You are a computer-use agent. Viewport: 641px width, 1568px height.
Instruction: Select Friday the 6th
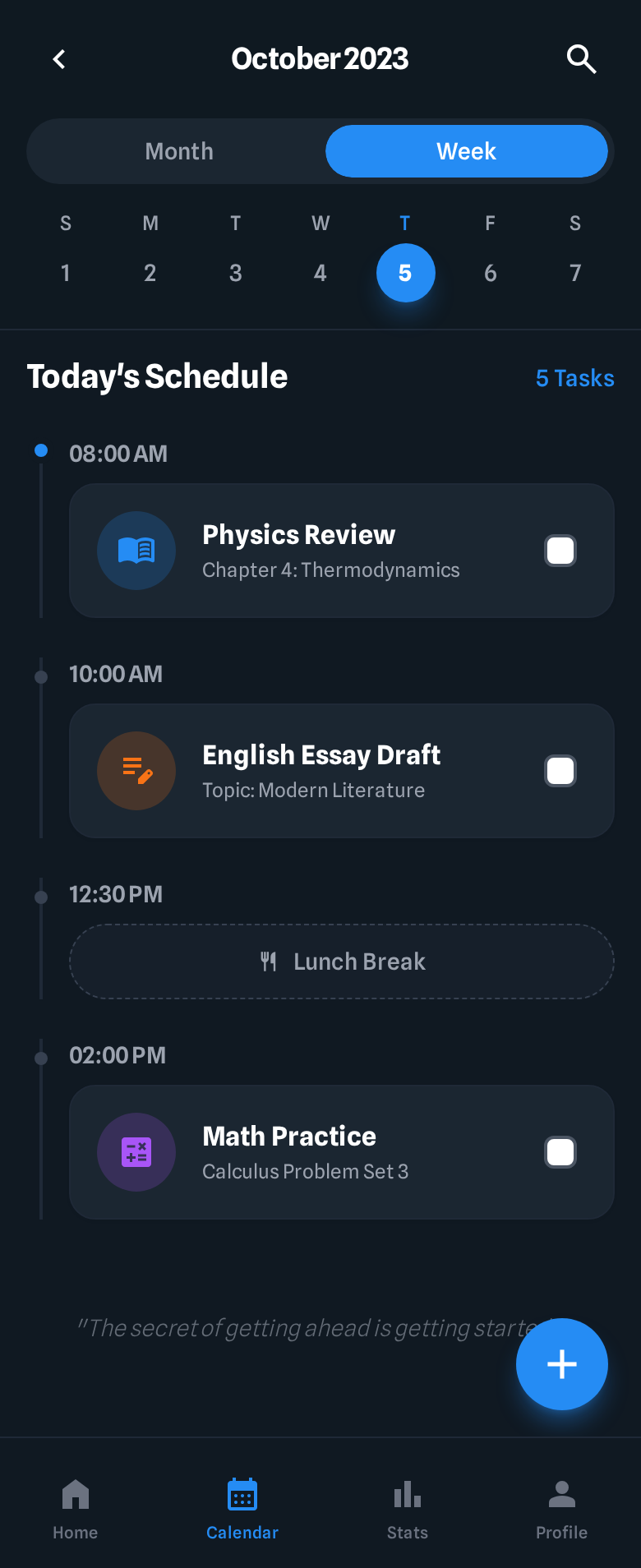coord(491,273)
